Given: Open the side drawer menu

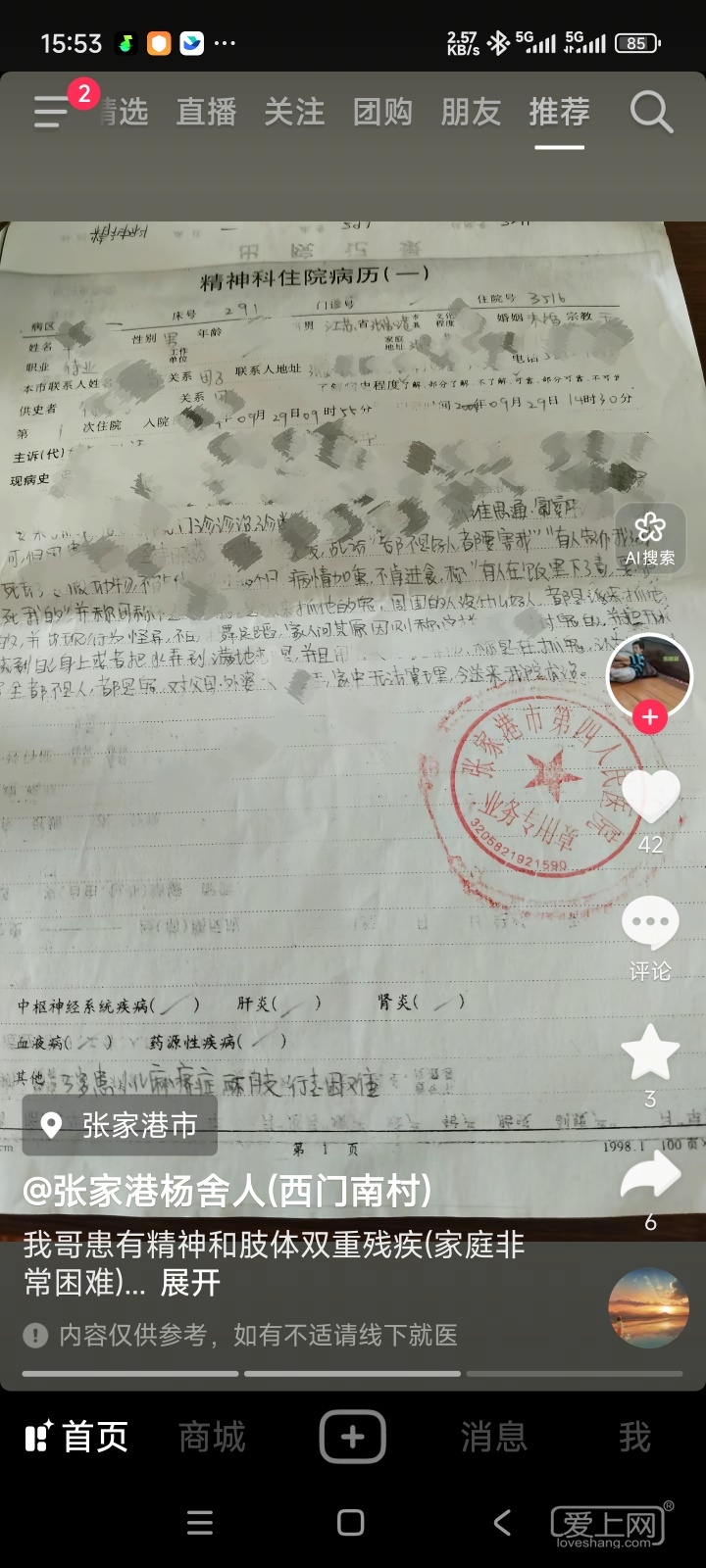Looking at the screenshot, I should (51, 112).
